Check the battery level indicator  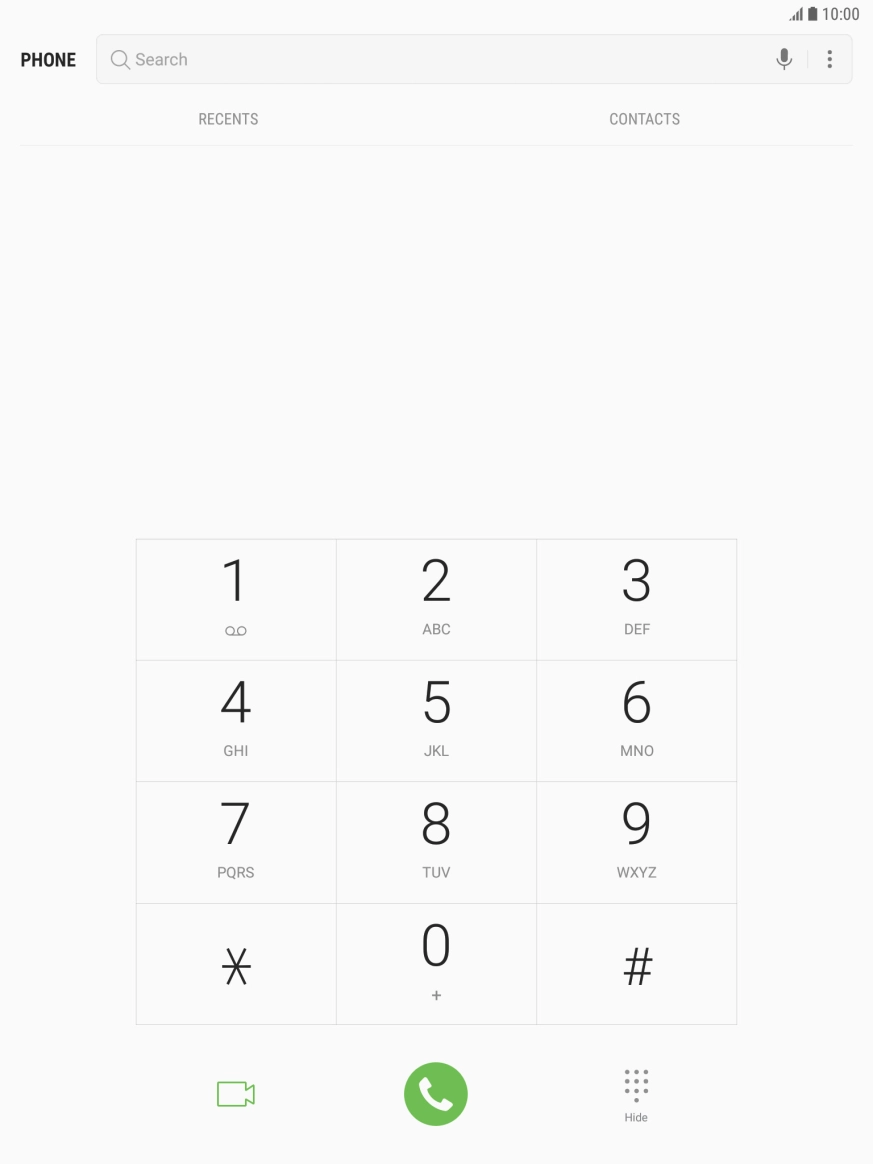[x=812, y=14]
